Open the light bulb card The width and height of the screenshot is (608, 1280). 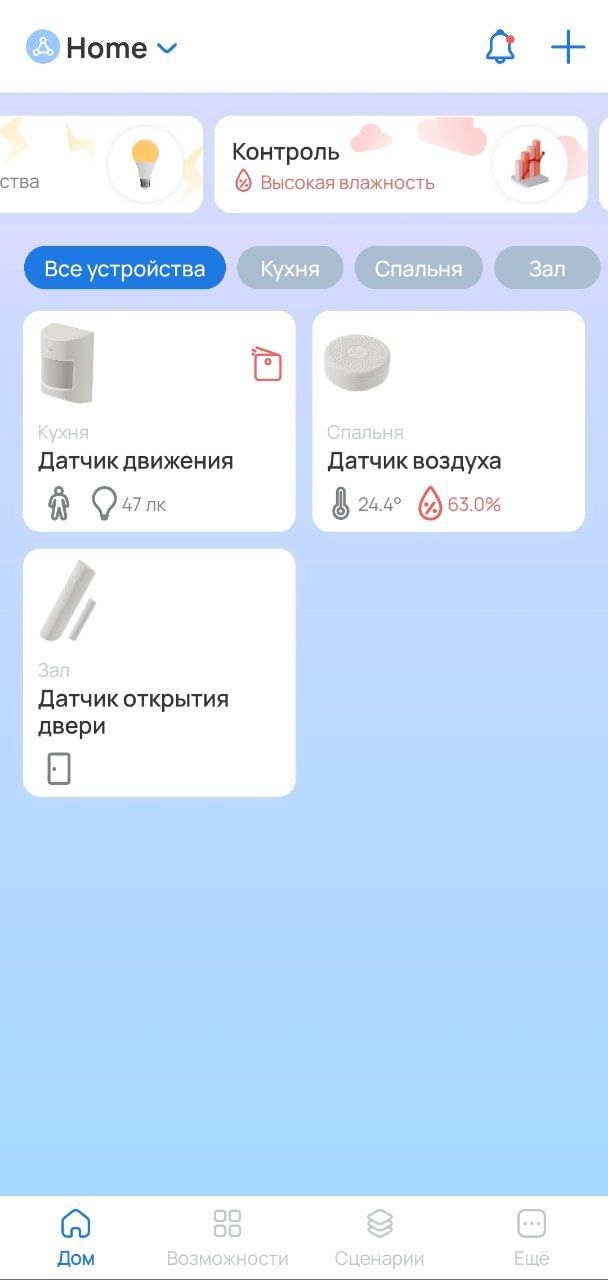tap(100, 165)
